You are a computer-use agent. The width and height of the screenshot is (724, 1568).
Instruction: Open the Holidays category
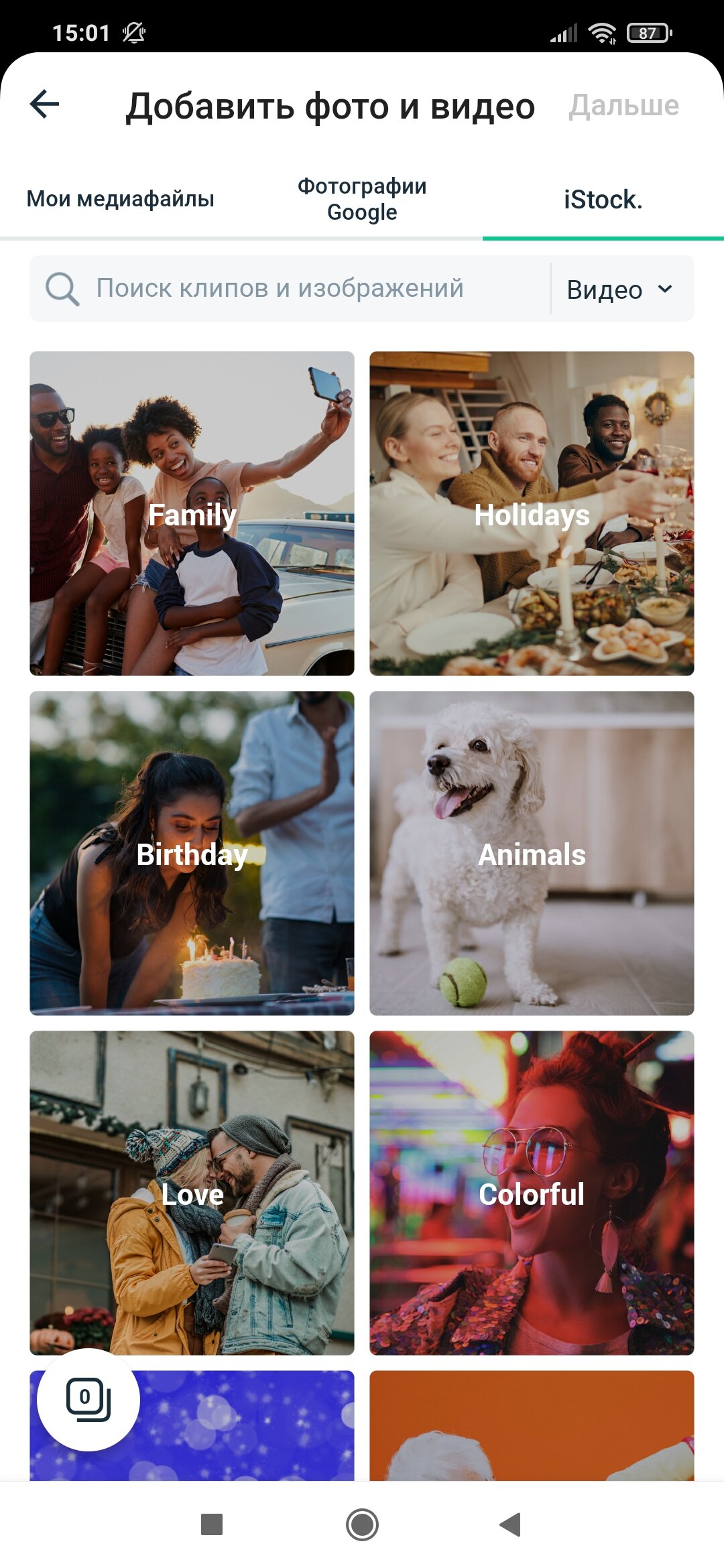point(532,513)
